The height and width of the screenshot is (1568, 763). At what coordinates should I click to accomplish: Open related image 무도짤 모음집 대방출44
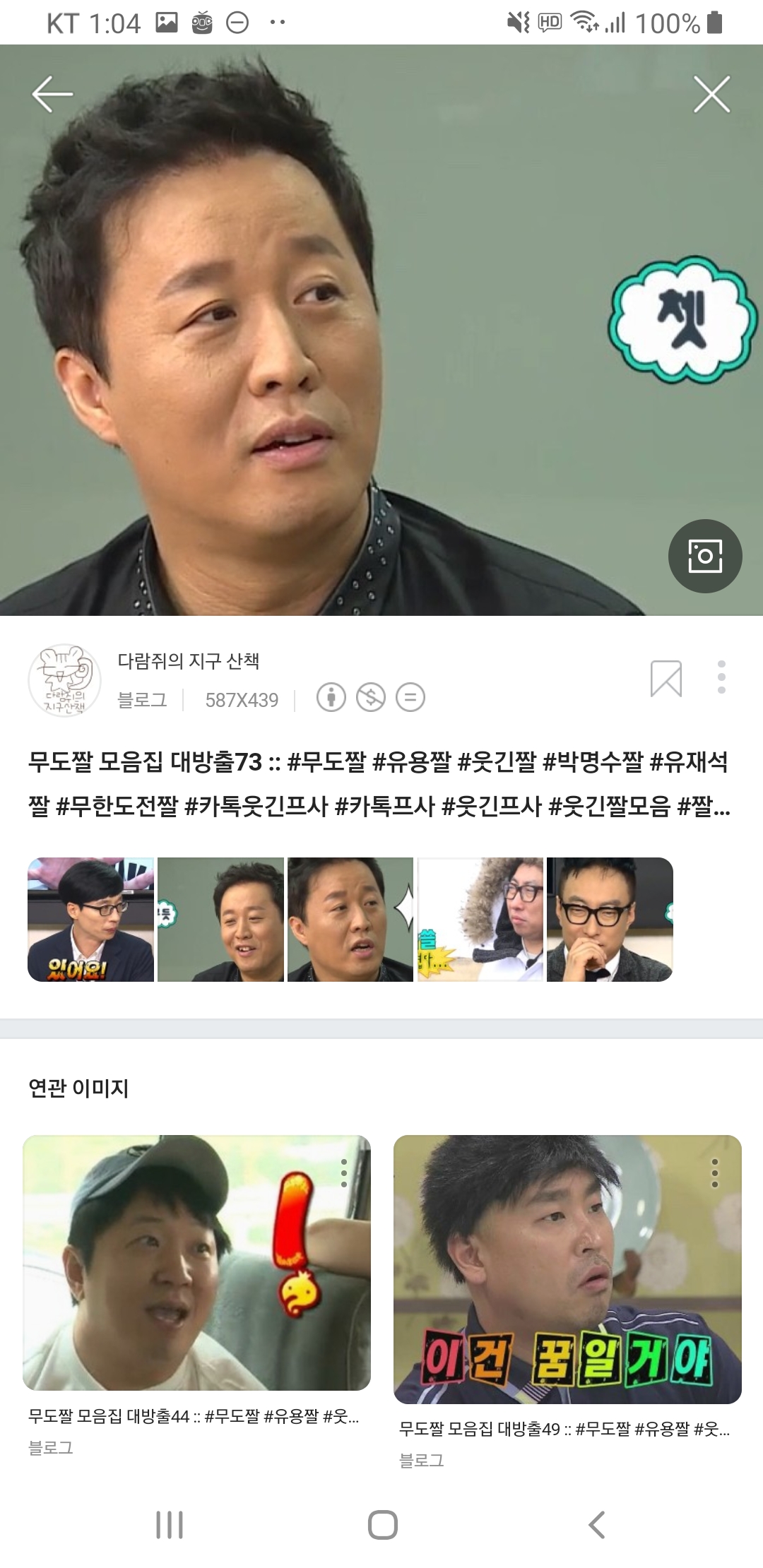(196, 1262)
